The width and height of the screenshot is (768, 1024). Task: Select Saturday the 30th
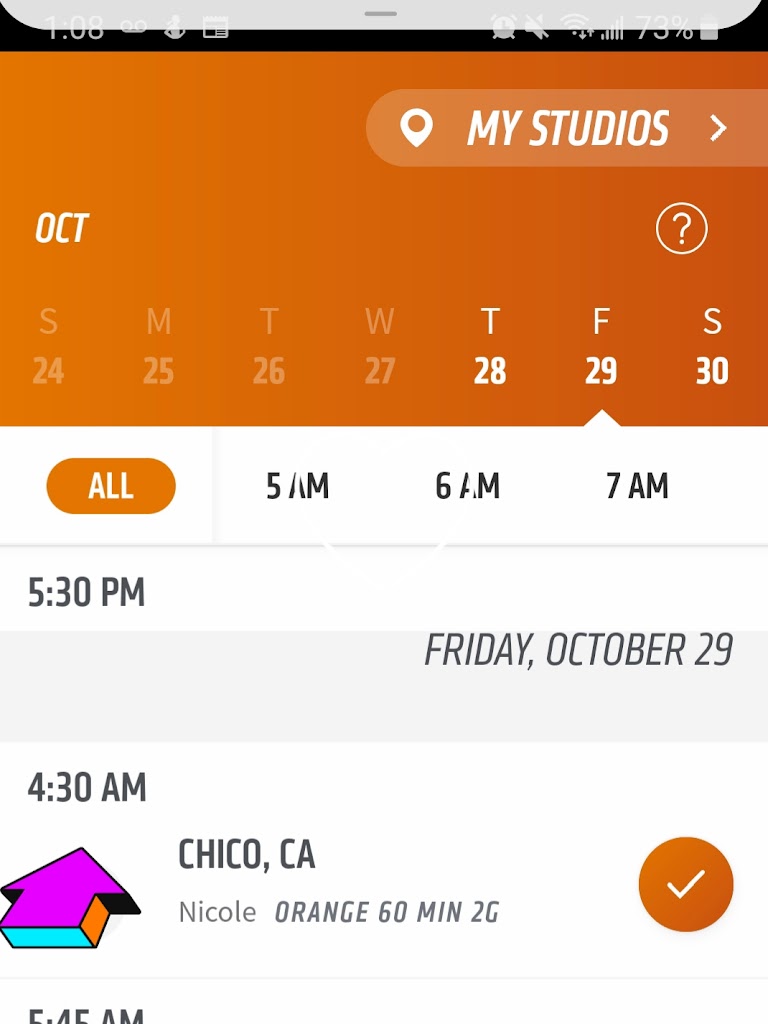712,348
